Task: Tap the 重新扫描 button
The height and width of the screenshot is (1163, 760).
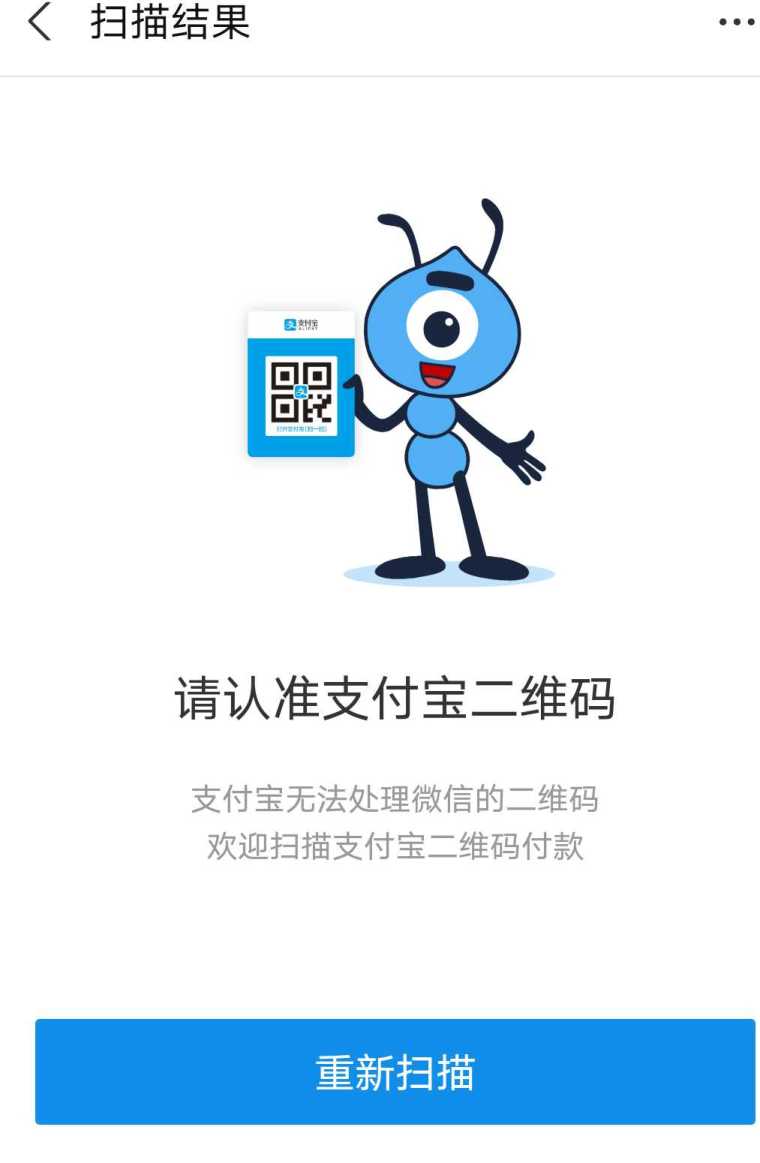Action: coord(395,1072)
